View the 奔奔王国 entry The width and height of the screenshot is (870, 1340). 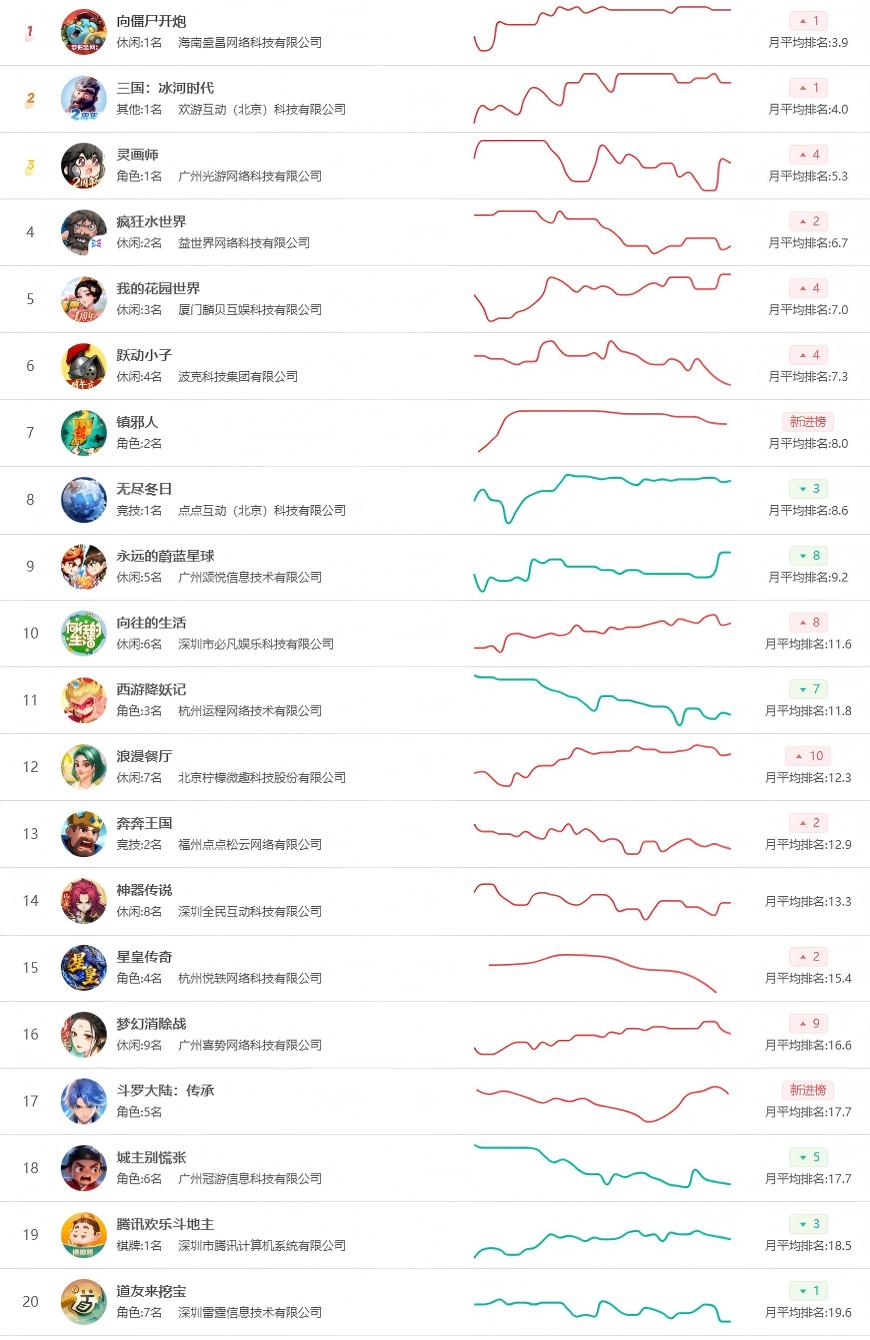tap(435, 834)
